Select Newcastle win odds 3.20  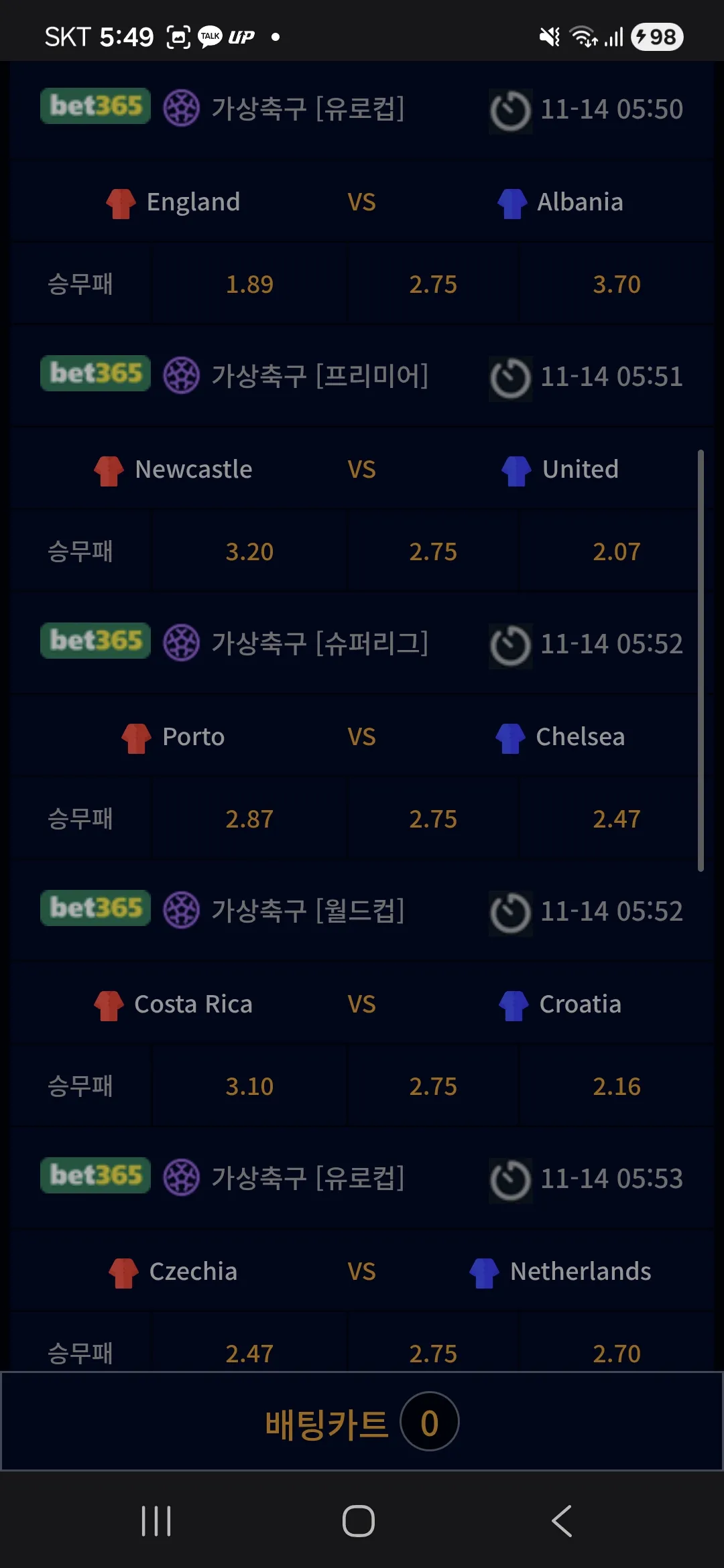(x=249, y=551)
